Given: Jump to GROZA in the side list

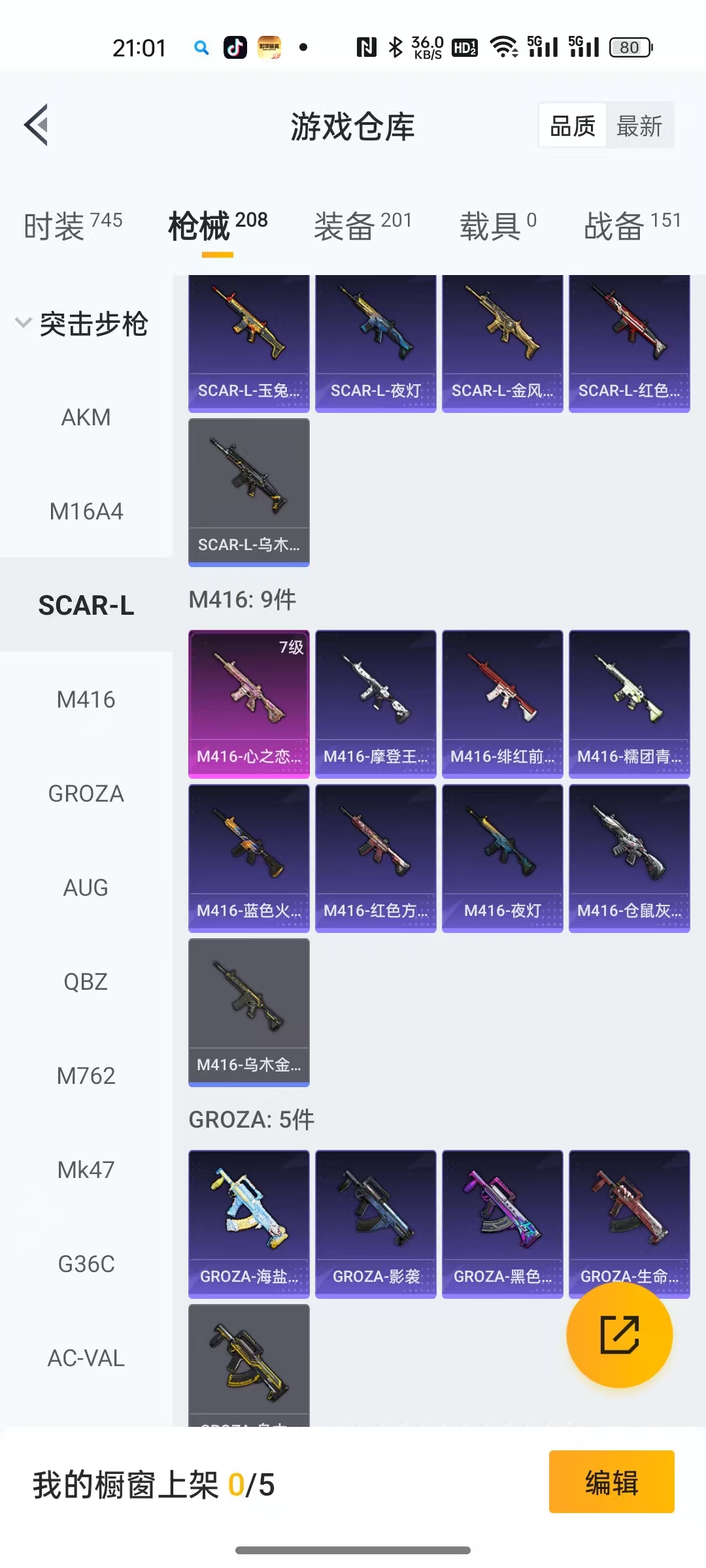Looking at the screenshot, I should (x=86, y=794).
